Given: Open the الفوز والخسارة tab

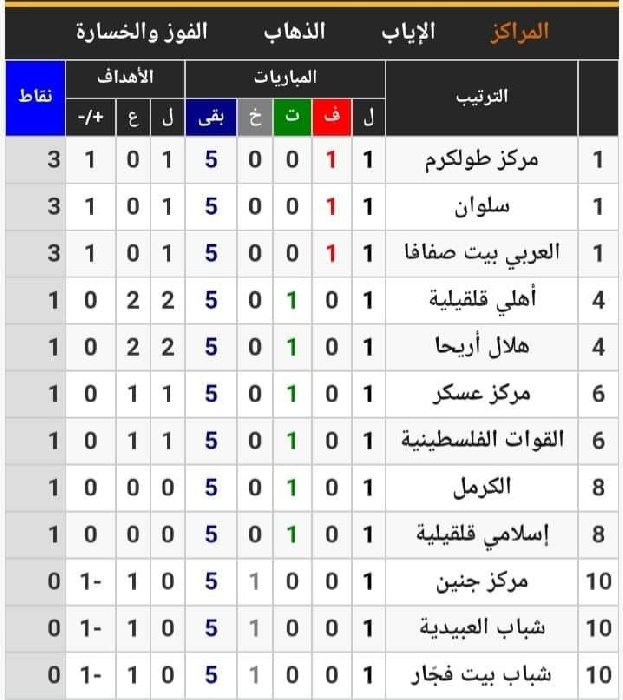Looking at the screenshot, I should pyautogui.click(x=142, y=31).
